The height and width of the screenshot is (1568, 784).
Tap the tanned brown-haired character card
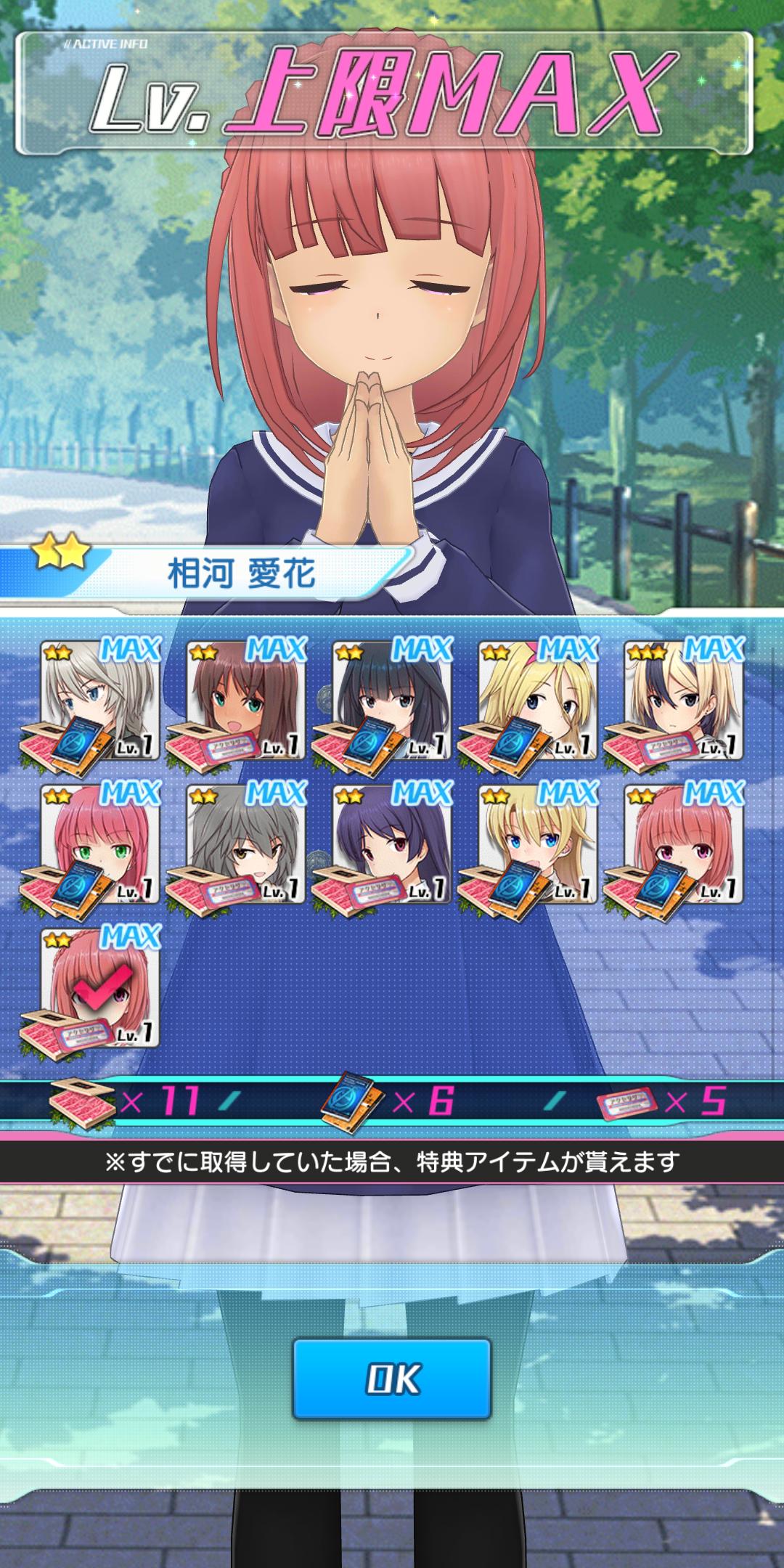point(246,701)
